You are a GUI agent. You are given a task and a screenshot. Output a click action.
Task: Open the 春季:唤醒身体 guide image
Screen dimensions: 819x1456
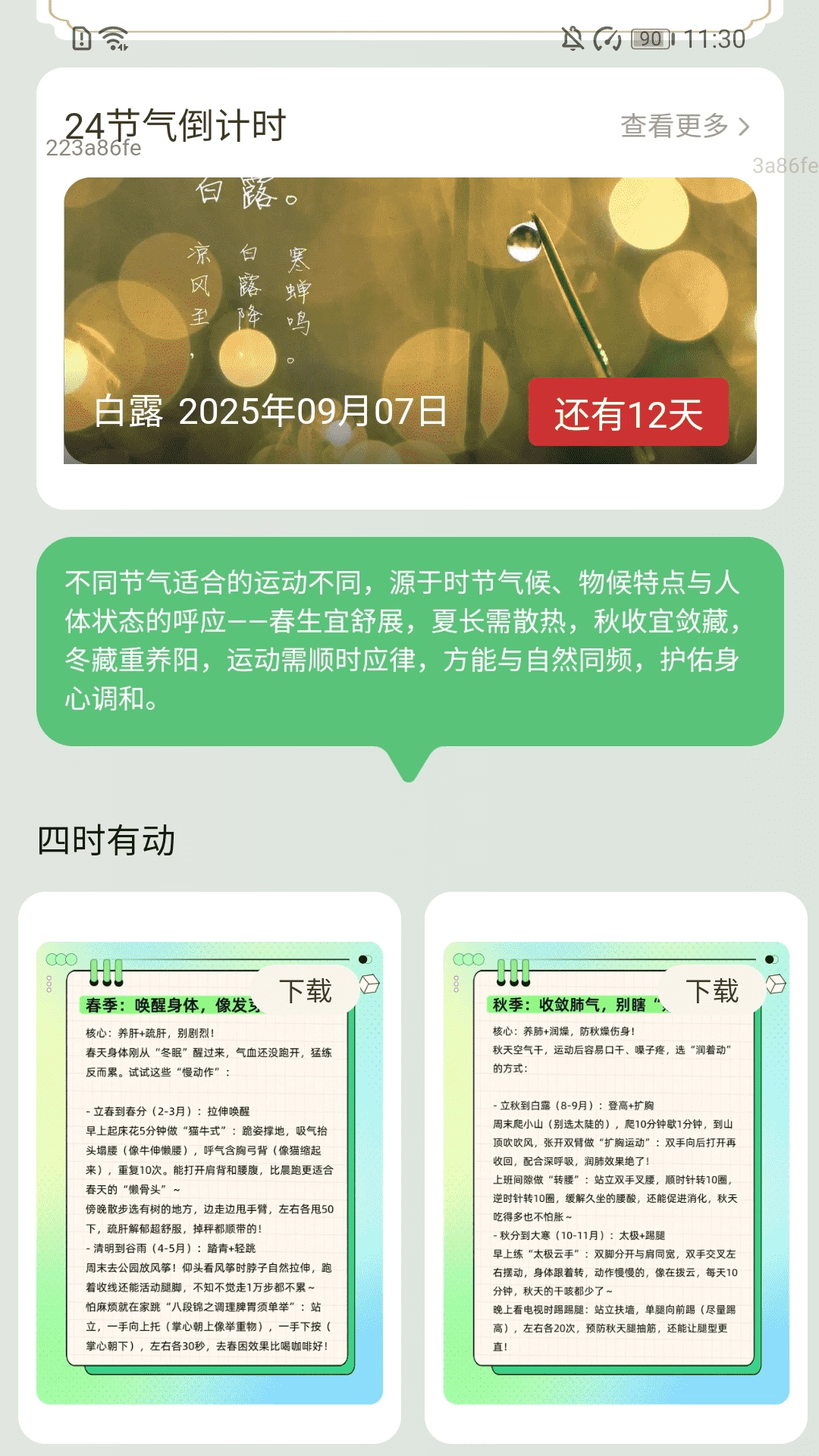click(209, 1198)
